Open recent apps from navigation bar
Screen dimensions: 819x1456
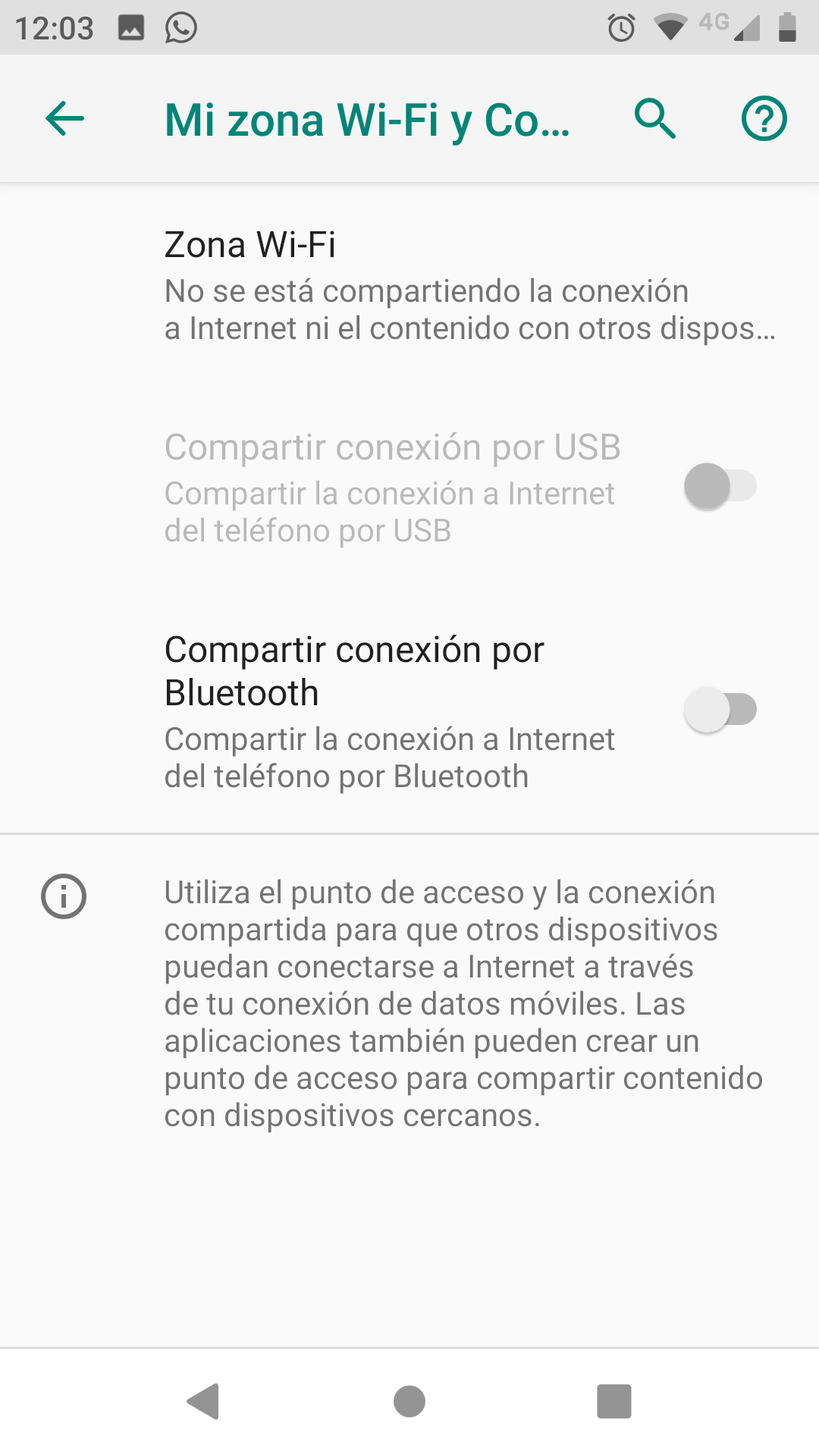point(613,1401)
